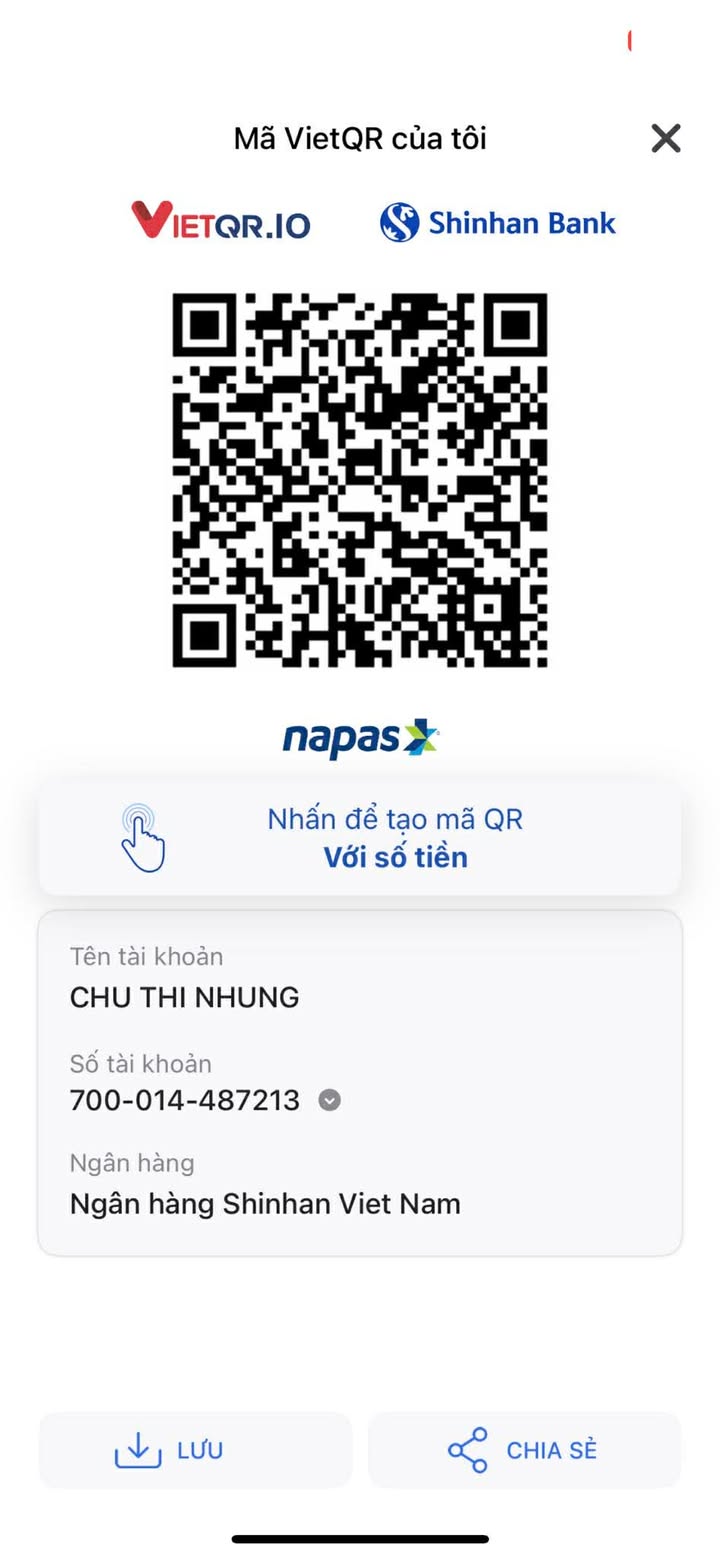Expand the account number dropdown arrow
Viewport: 720px width, 1557px height.
329,1101
